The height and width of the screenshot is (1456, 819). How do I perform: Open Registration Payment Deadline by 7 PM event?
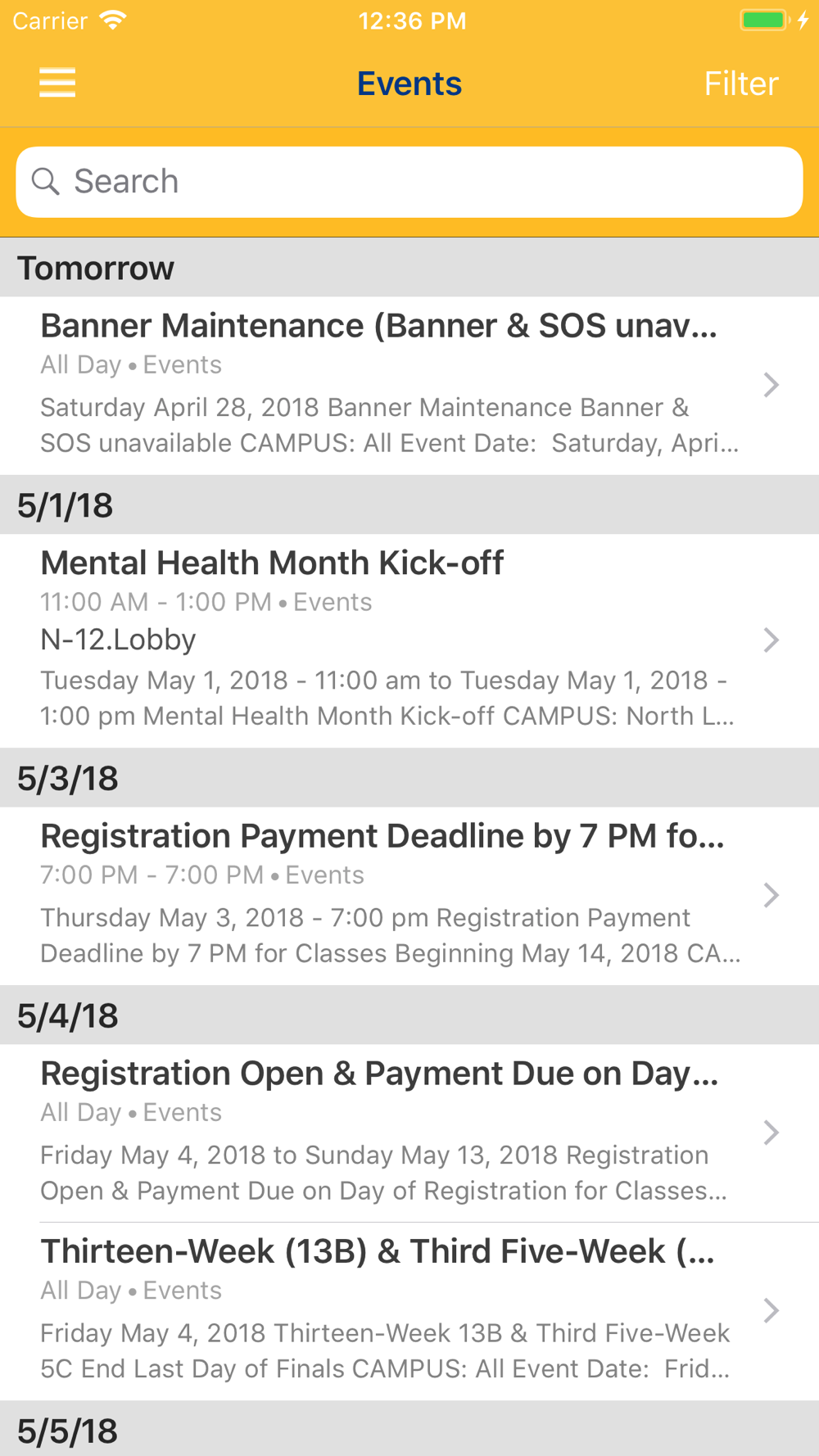(409, 896)
